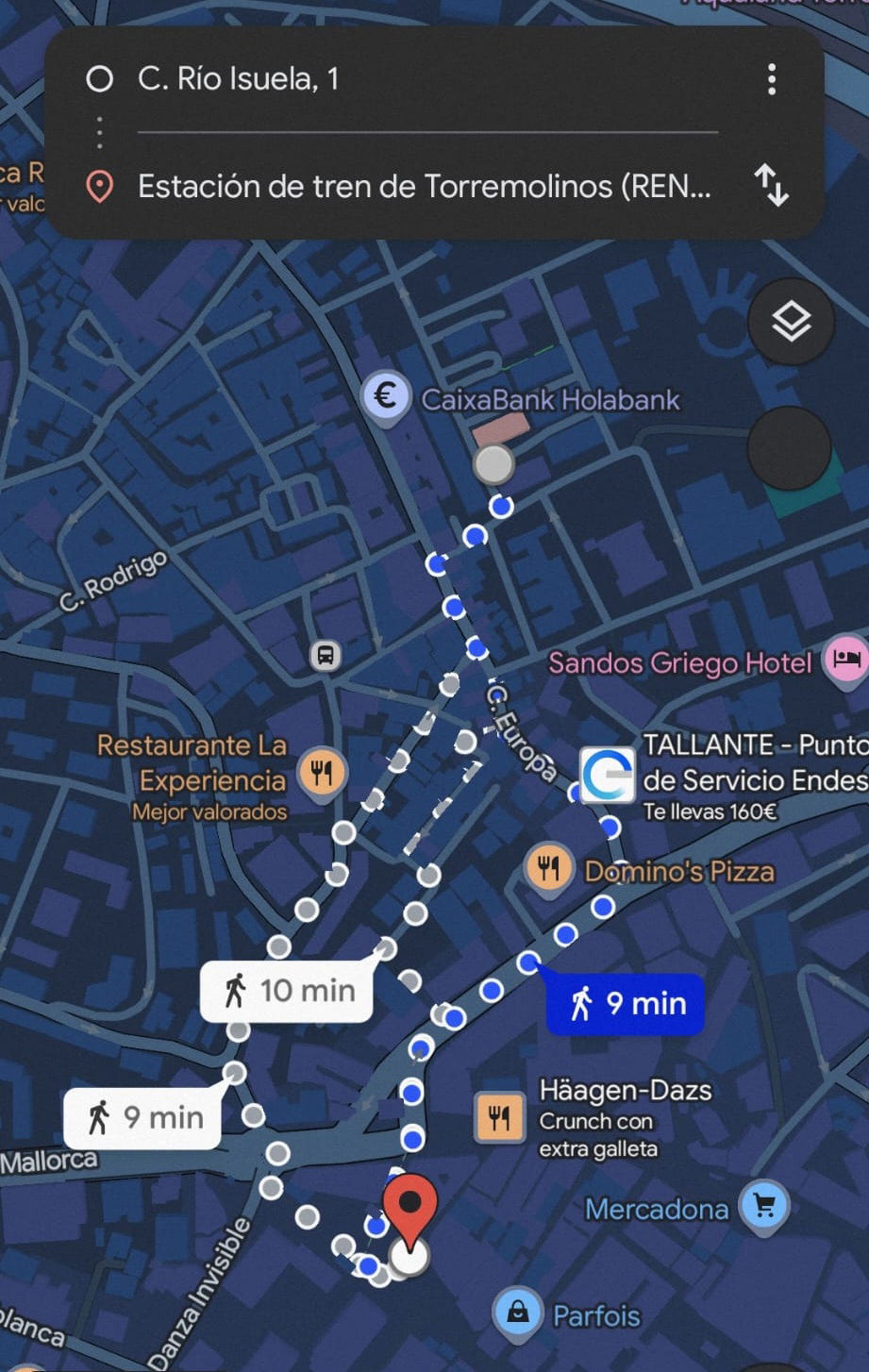Select the 10 min walking route
Screen dimensions: 869x1372
pyautogui.click(x=287, y=991)
